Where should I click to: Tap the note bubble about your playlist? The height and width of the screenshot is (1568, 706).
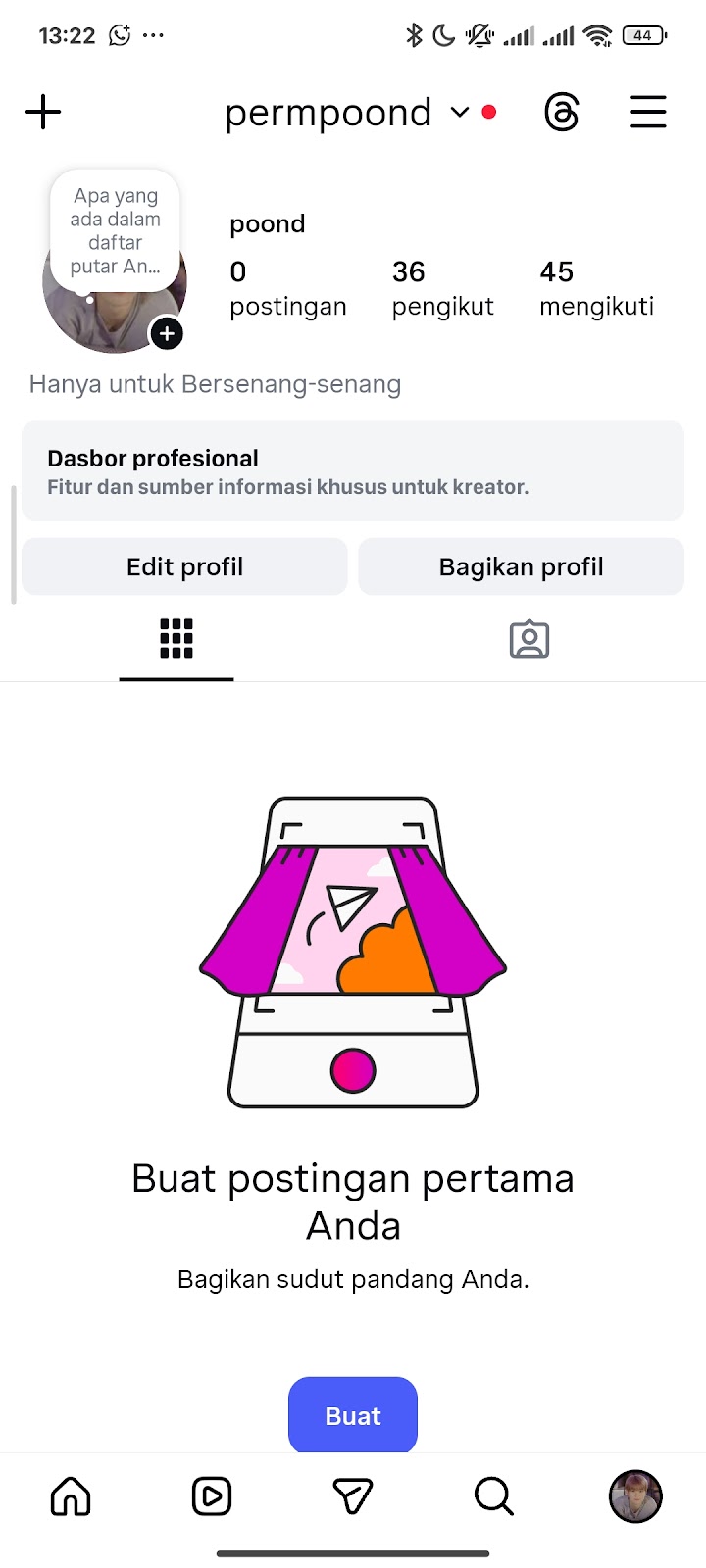click(x=116, y=231)
